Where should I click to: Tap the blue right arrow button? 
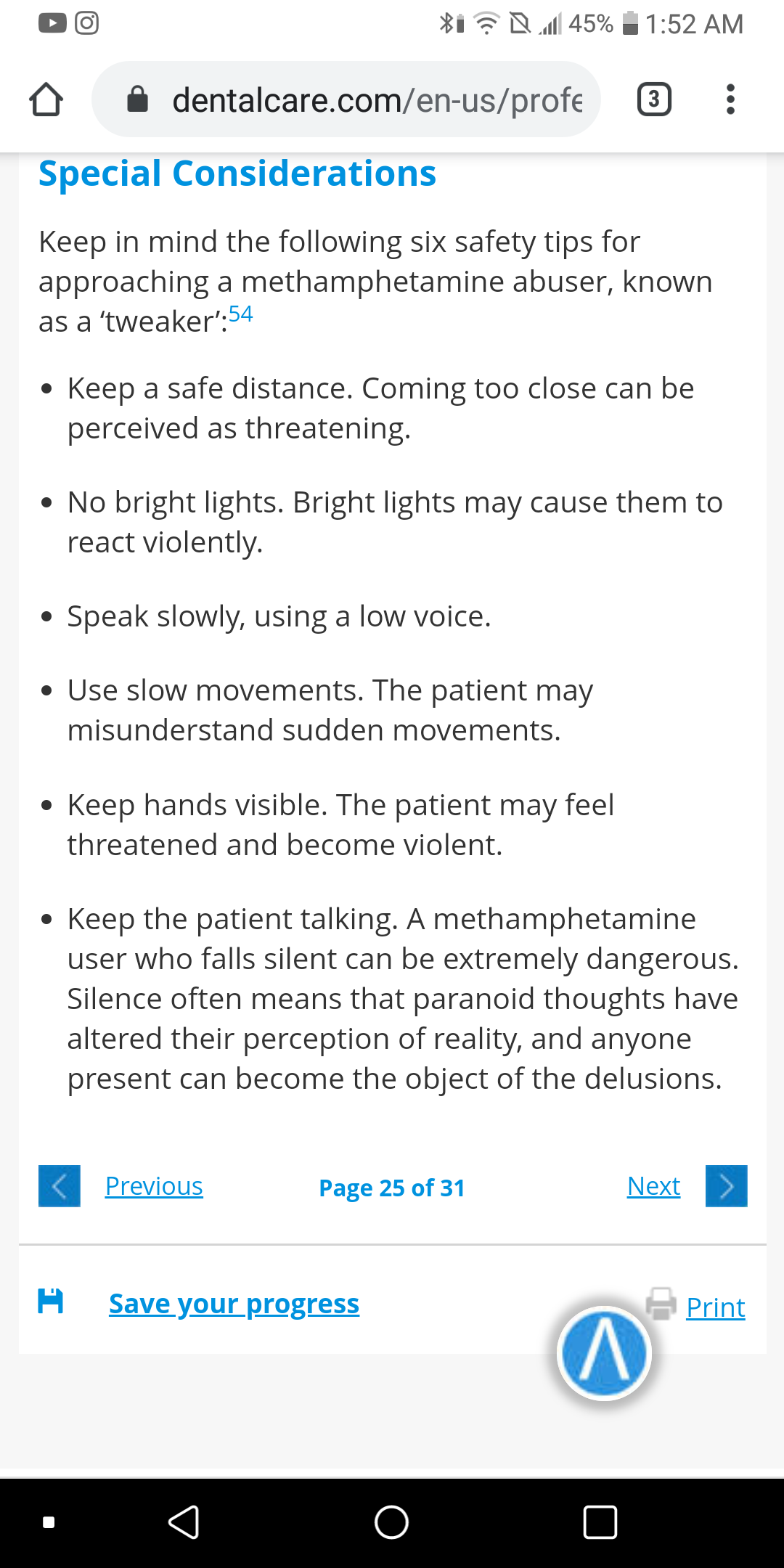click(x=727, y=1186)
